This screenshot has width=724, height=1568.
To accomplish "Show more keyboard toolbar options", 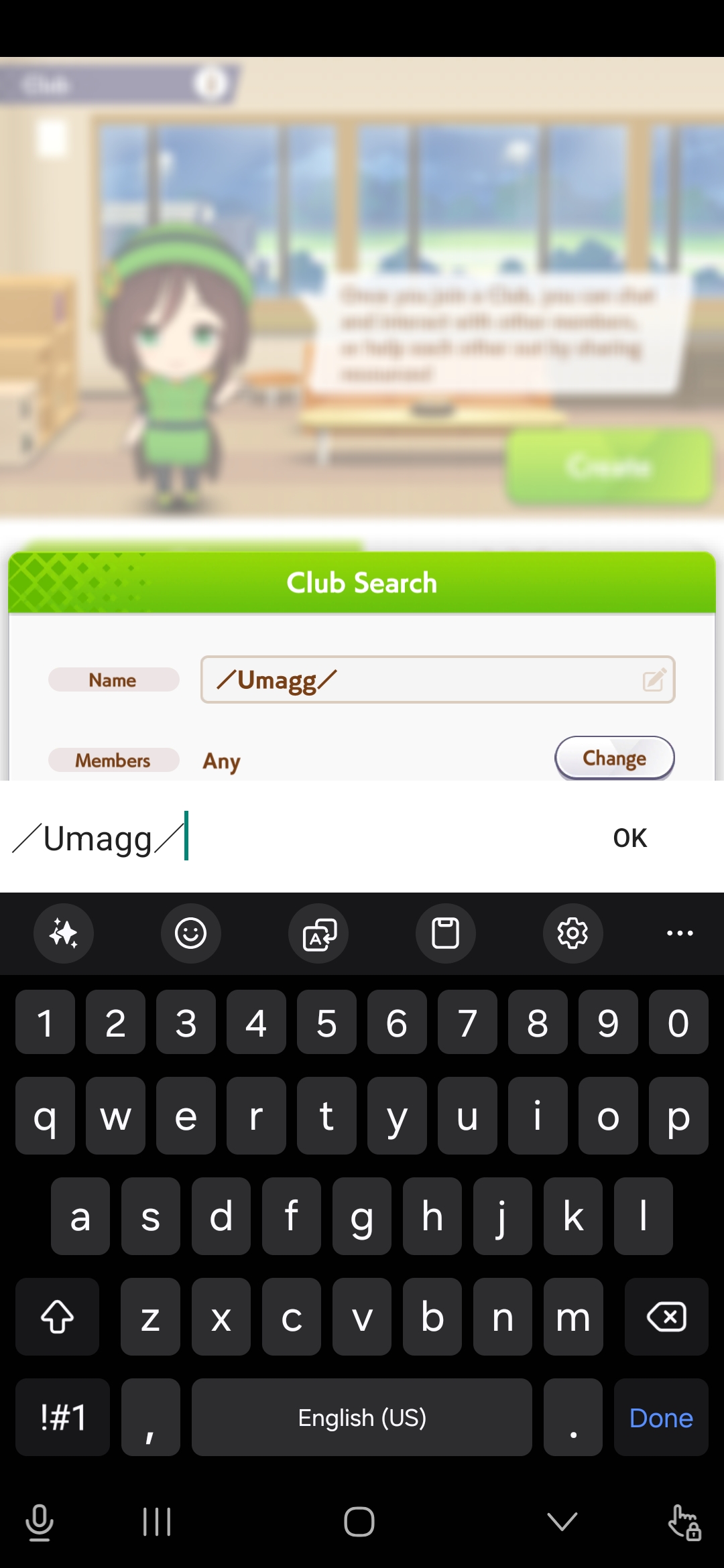I will coord(680,933).
